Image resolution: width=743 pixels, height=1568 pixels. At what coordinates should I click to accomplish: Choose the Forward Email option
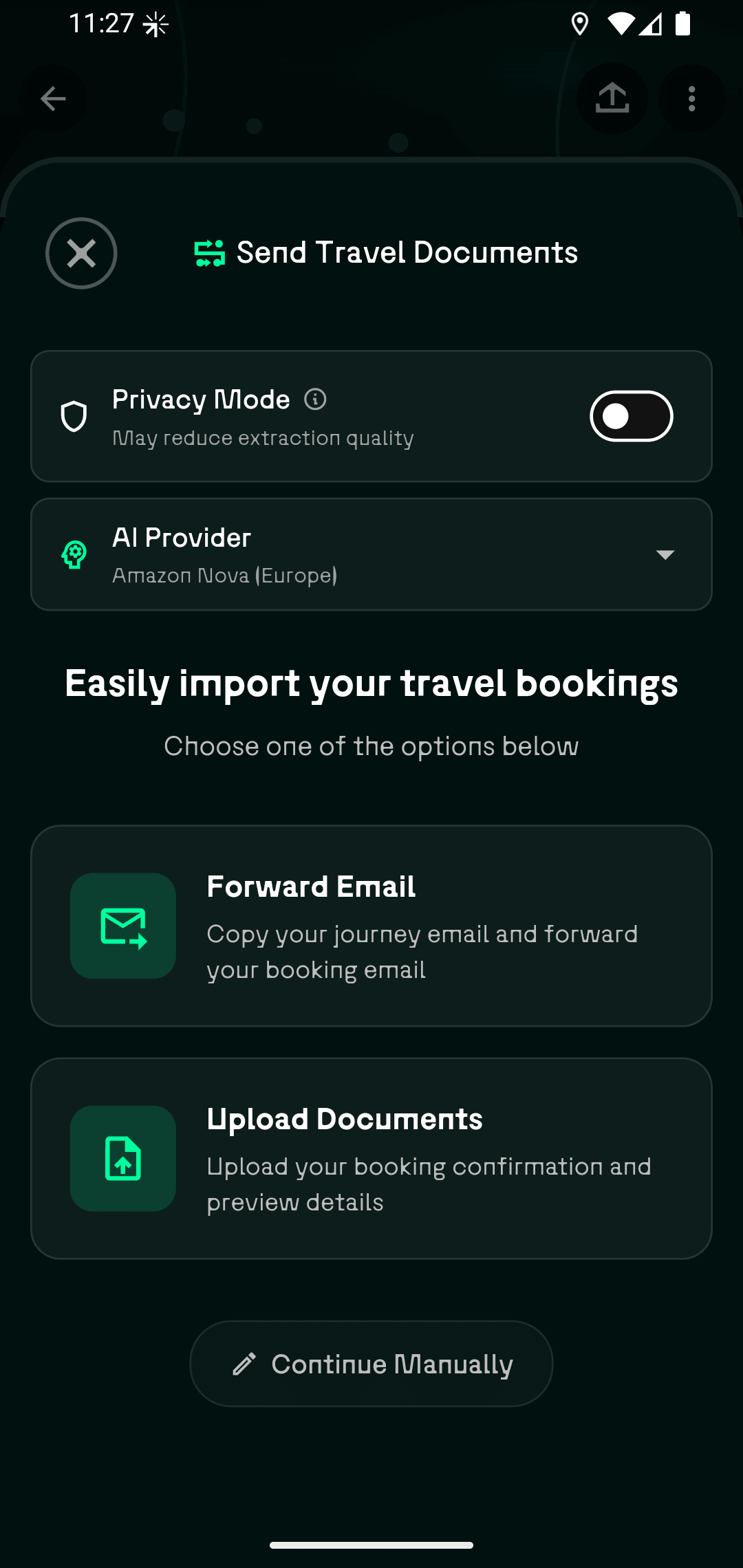point(371,926)
